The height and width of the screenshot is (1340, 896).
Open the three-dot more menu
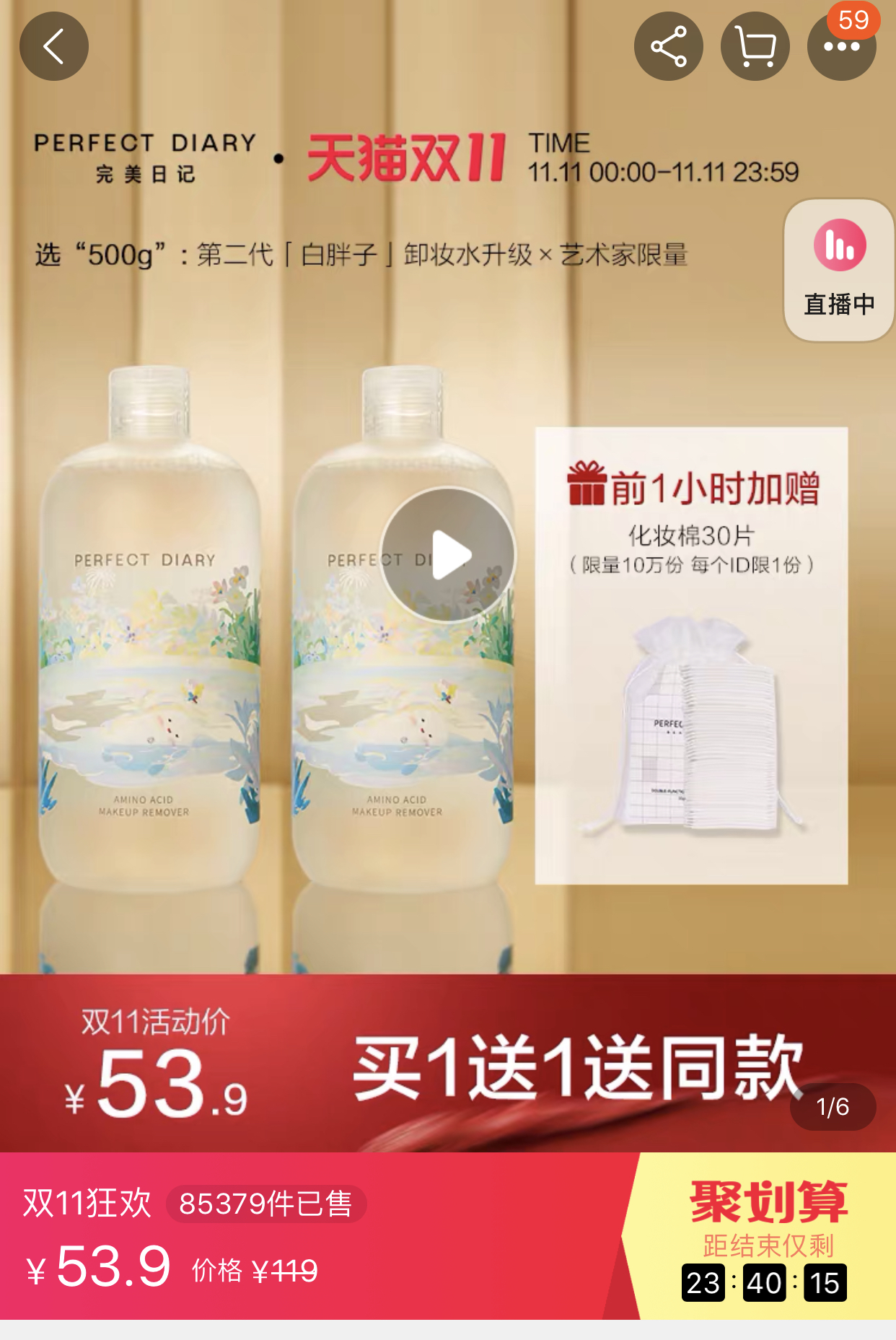pyautogui.click(x=841, y=48)
